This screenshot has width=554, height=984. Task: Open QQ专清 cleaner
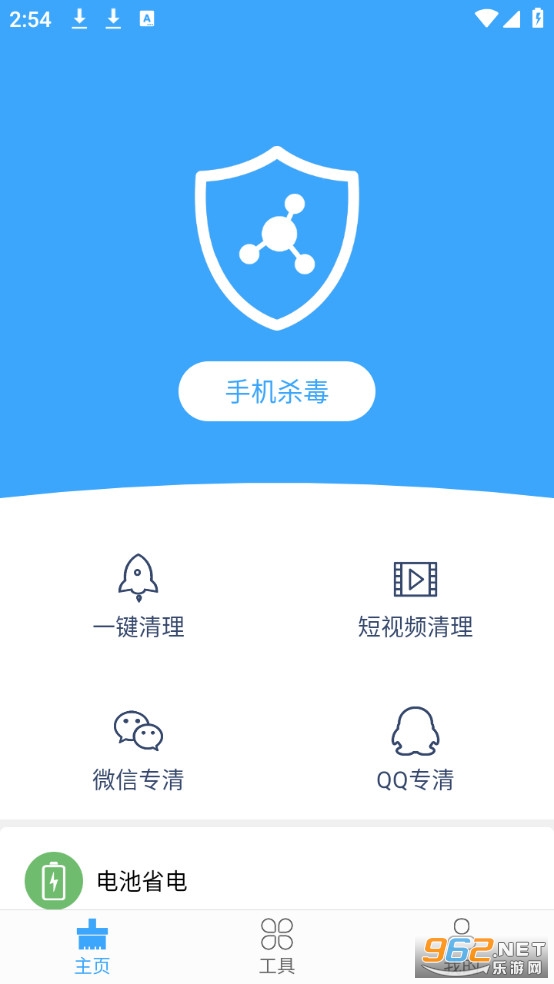(415, 749)
